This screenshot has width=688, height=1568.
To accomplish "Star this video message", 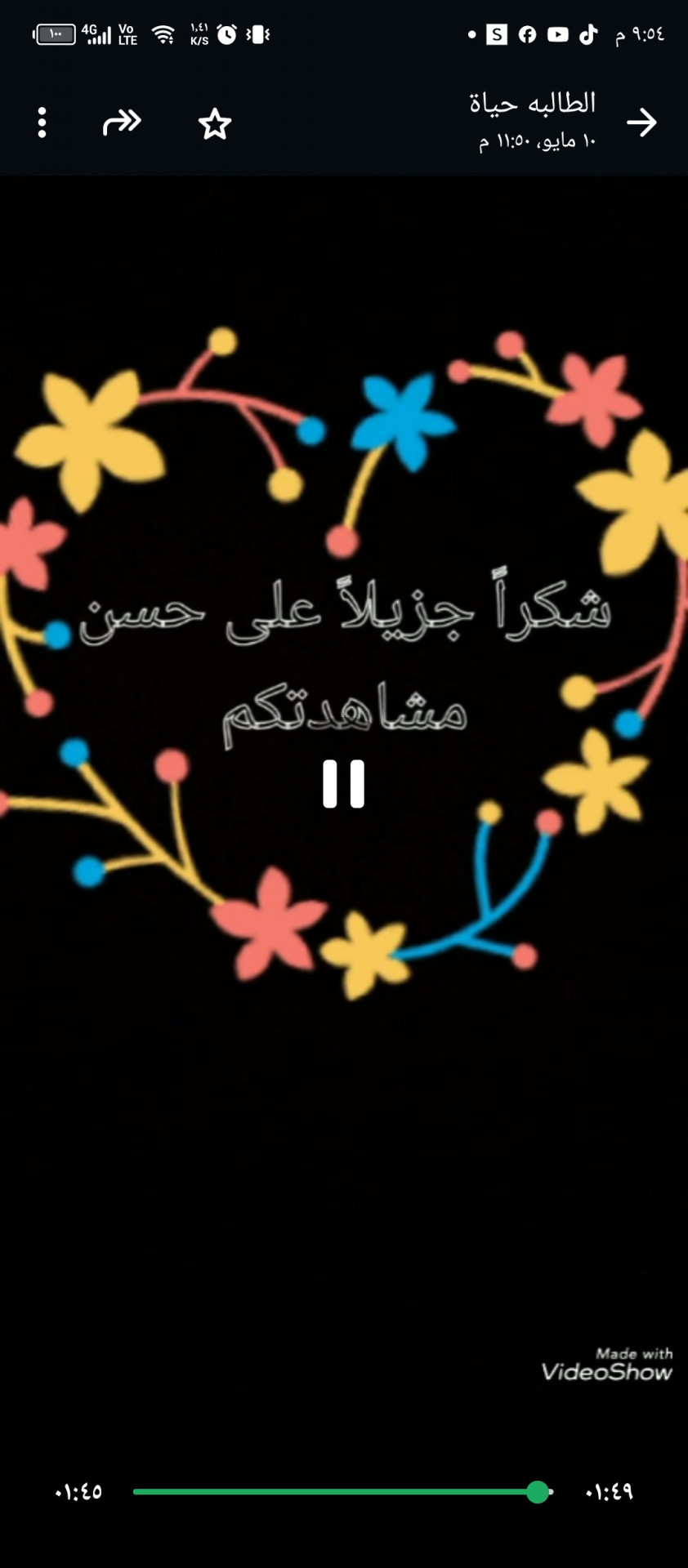I will [215, 124].
